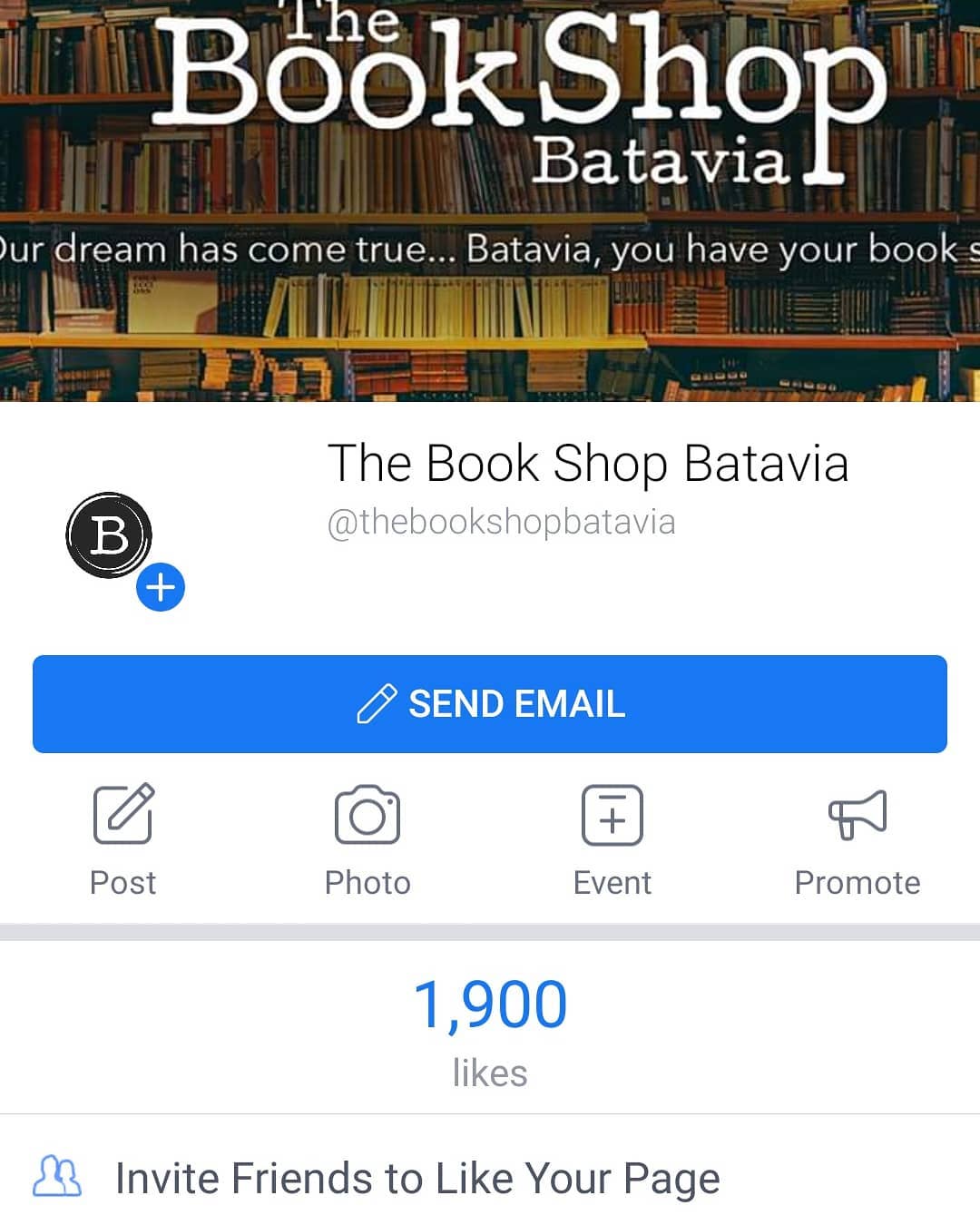View the 1,900 likes list
This screenshot has width=980, height=1225.
pos(490,1030)
